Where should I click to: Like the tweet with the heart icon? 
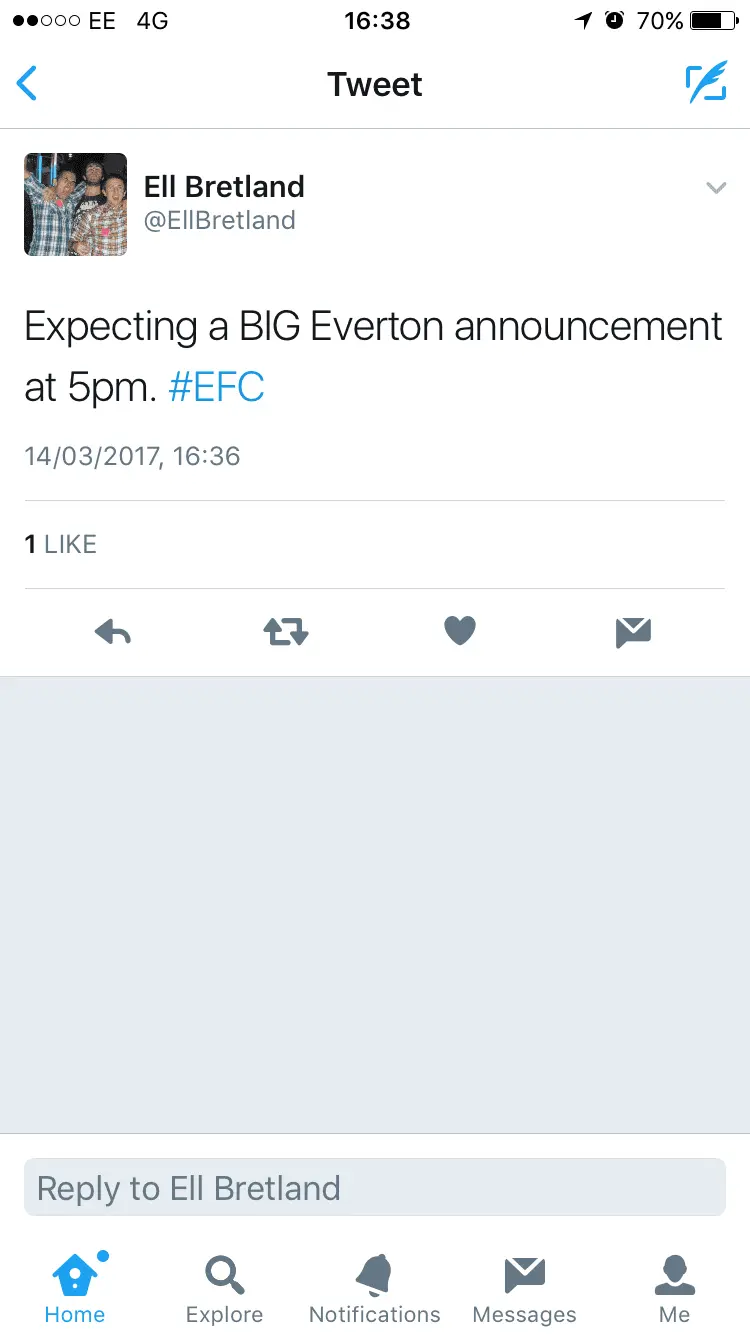coord(460,631)
